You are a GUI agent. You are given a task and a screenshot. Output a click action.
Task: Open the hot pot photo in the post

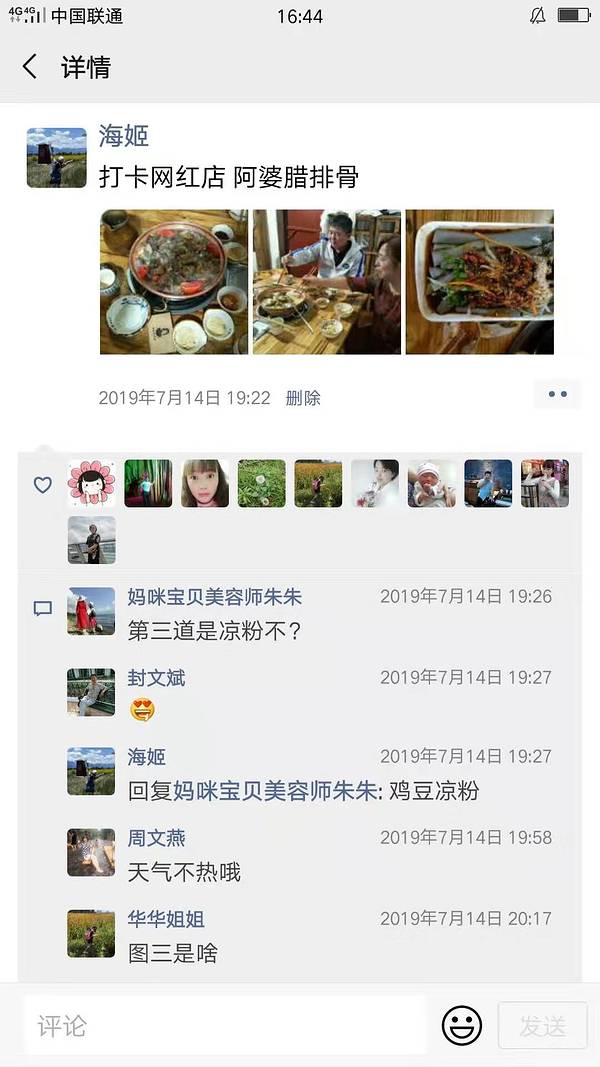click(x=174, y=282)
